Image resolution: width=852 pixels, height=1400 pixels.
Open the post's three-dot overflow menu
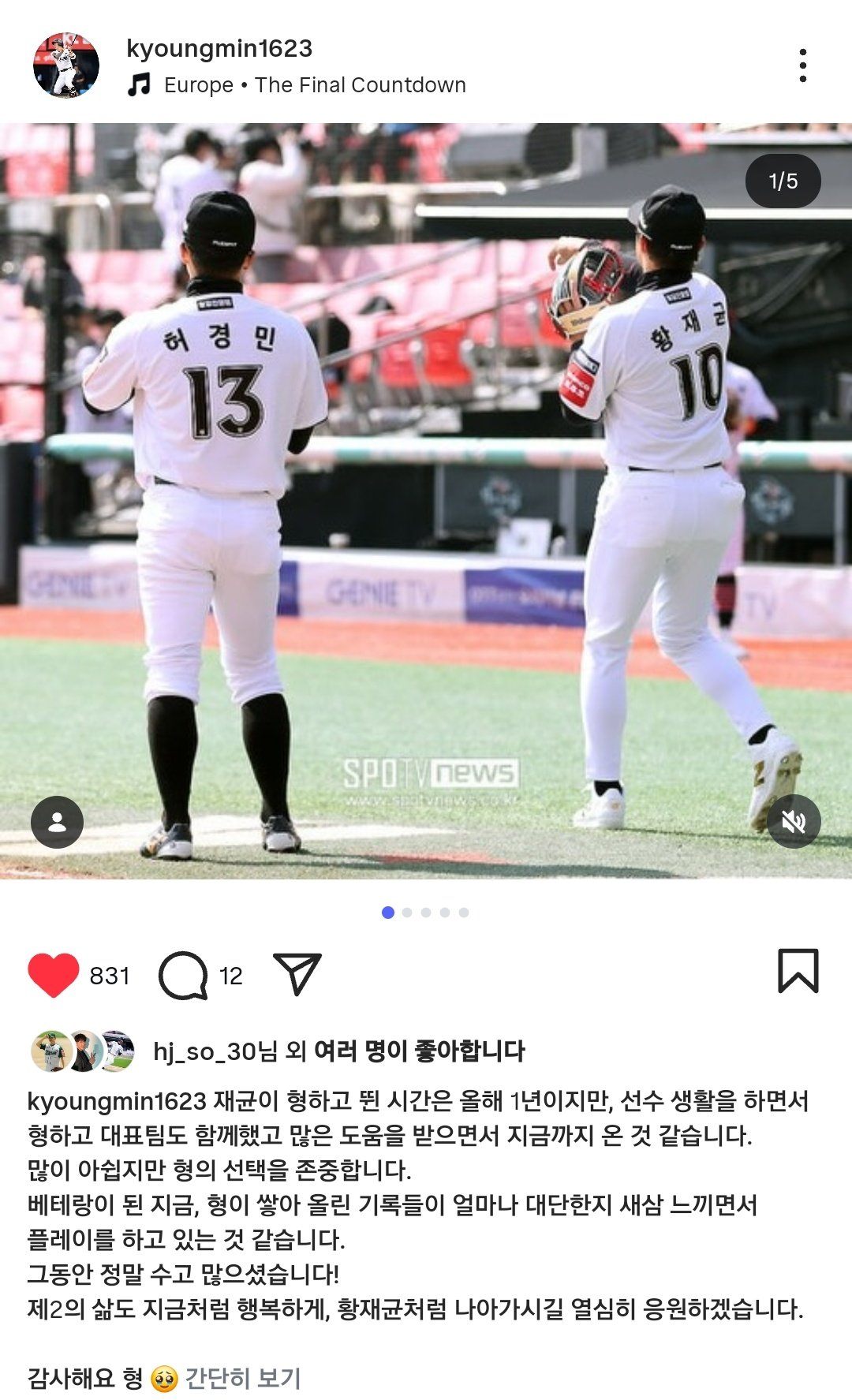click(802, 65)
